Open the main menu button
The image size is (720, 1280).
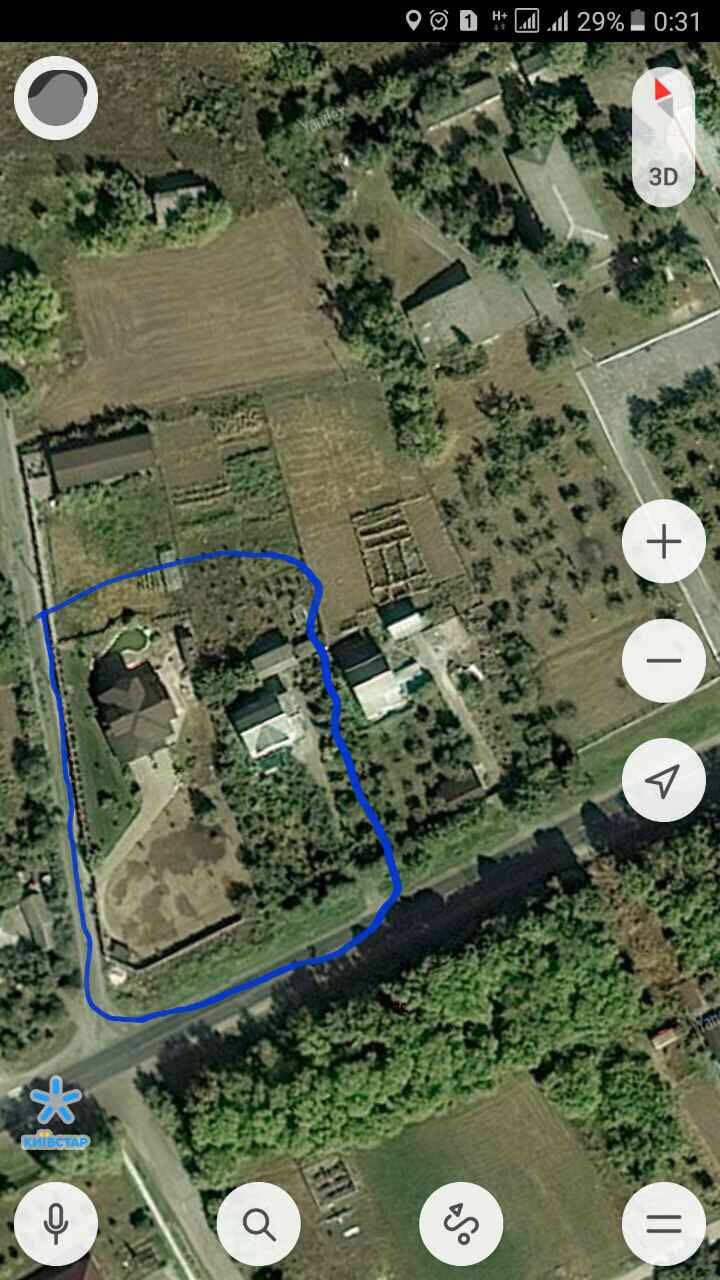tap(664, 1224)
